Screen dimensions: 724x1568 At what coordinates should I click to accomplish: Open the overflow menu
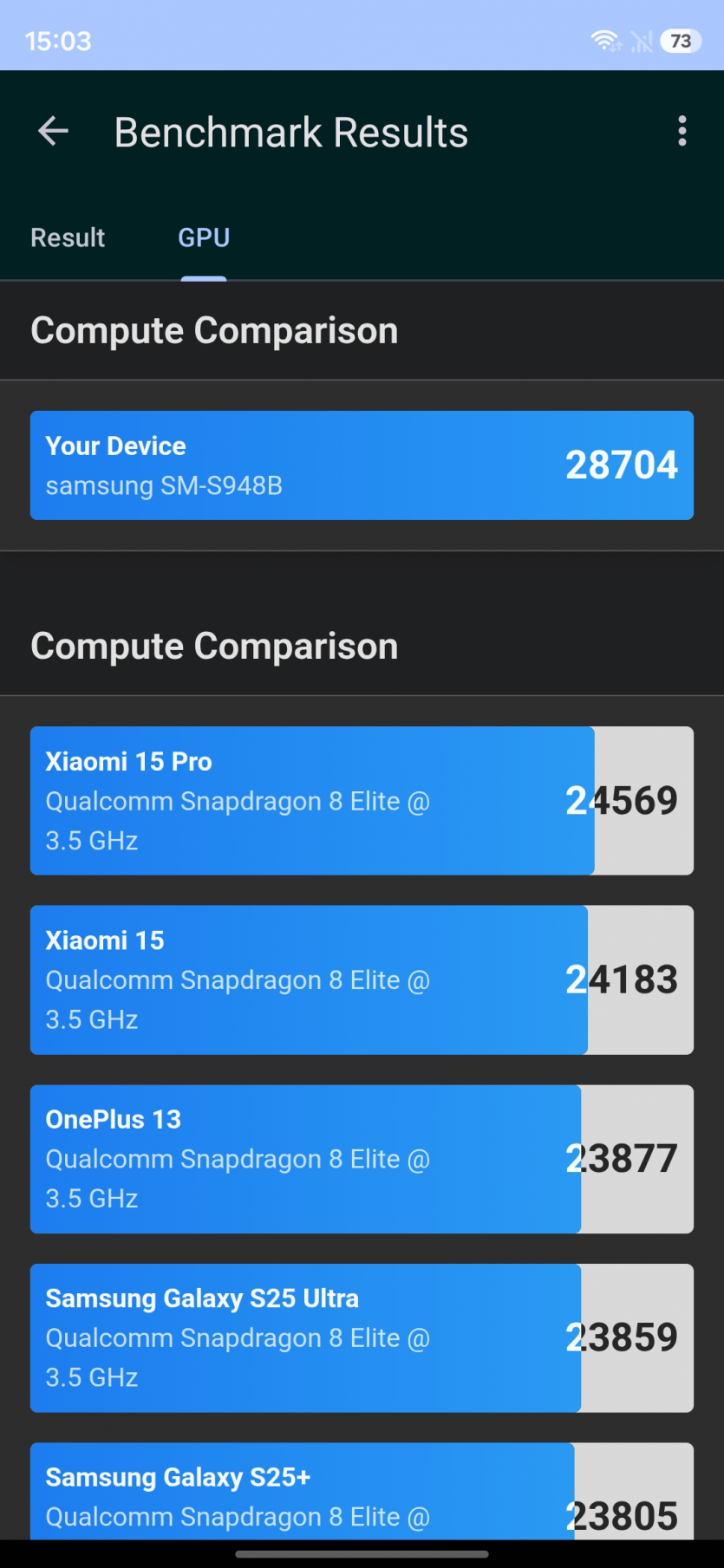pos(682,132)
